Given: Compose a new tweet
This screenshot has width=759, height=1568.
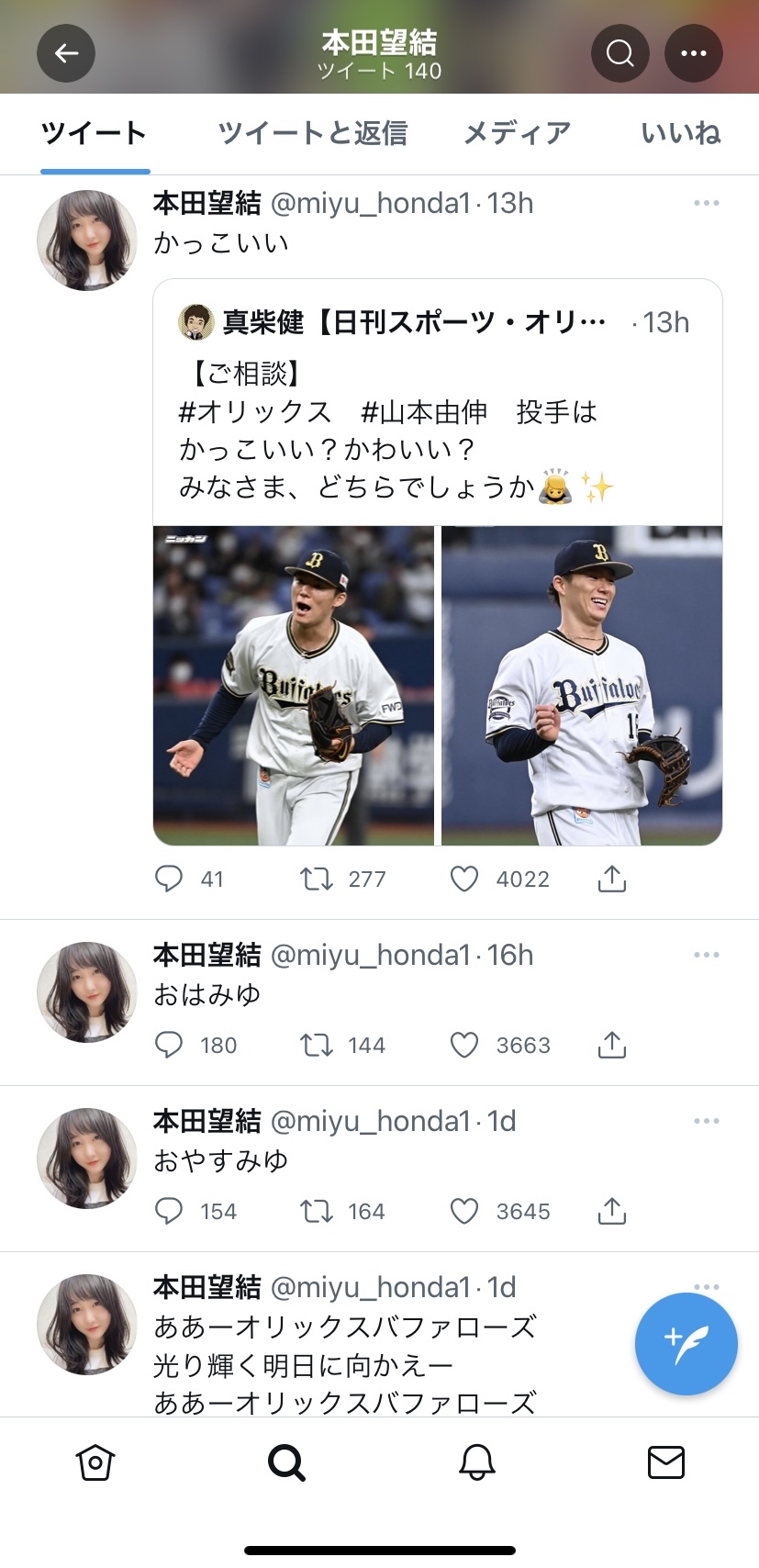Looking at the screenshot, I should [686, 1344].
